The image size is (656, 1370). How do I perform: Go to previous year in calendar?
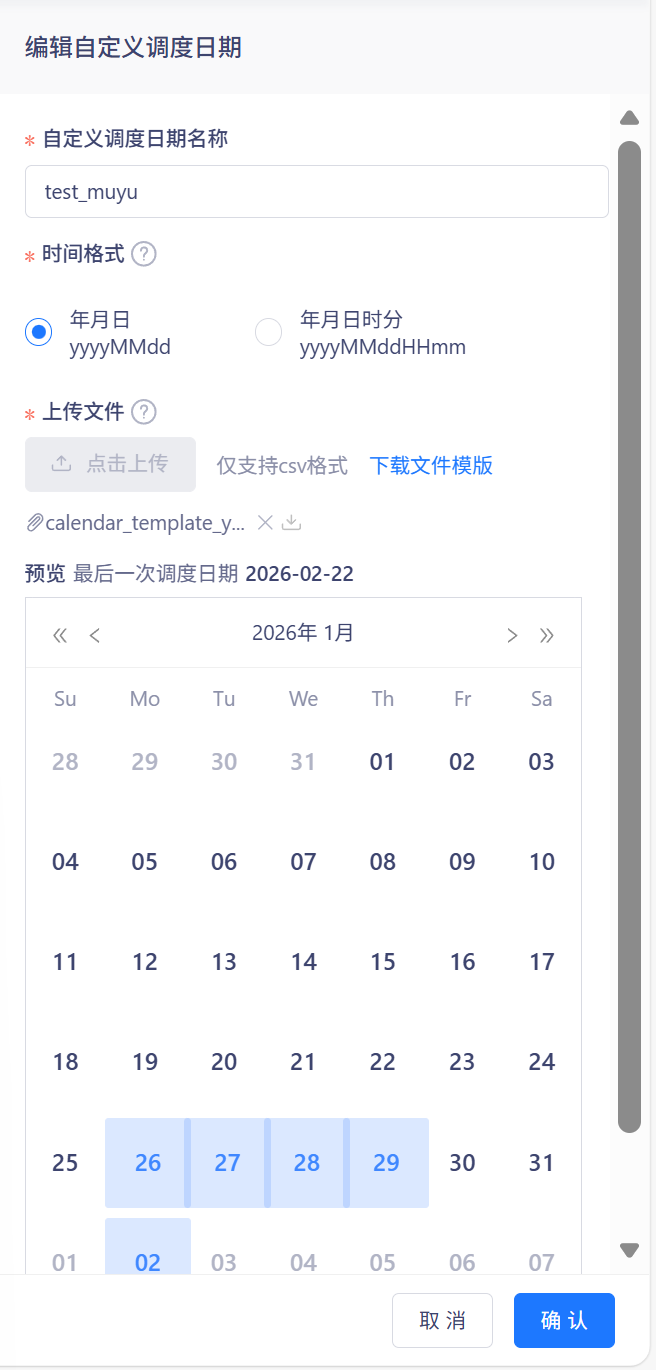click(x=60, y=634)
